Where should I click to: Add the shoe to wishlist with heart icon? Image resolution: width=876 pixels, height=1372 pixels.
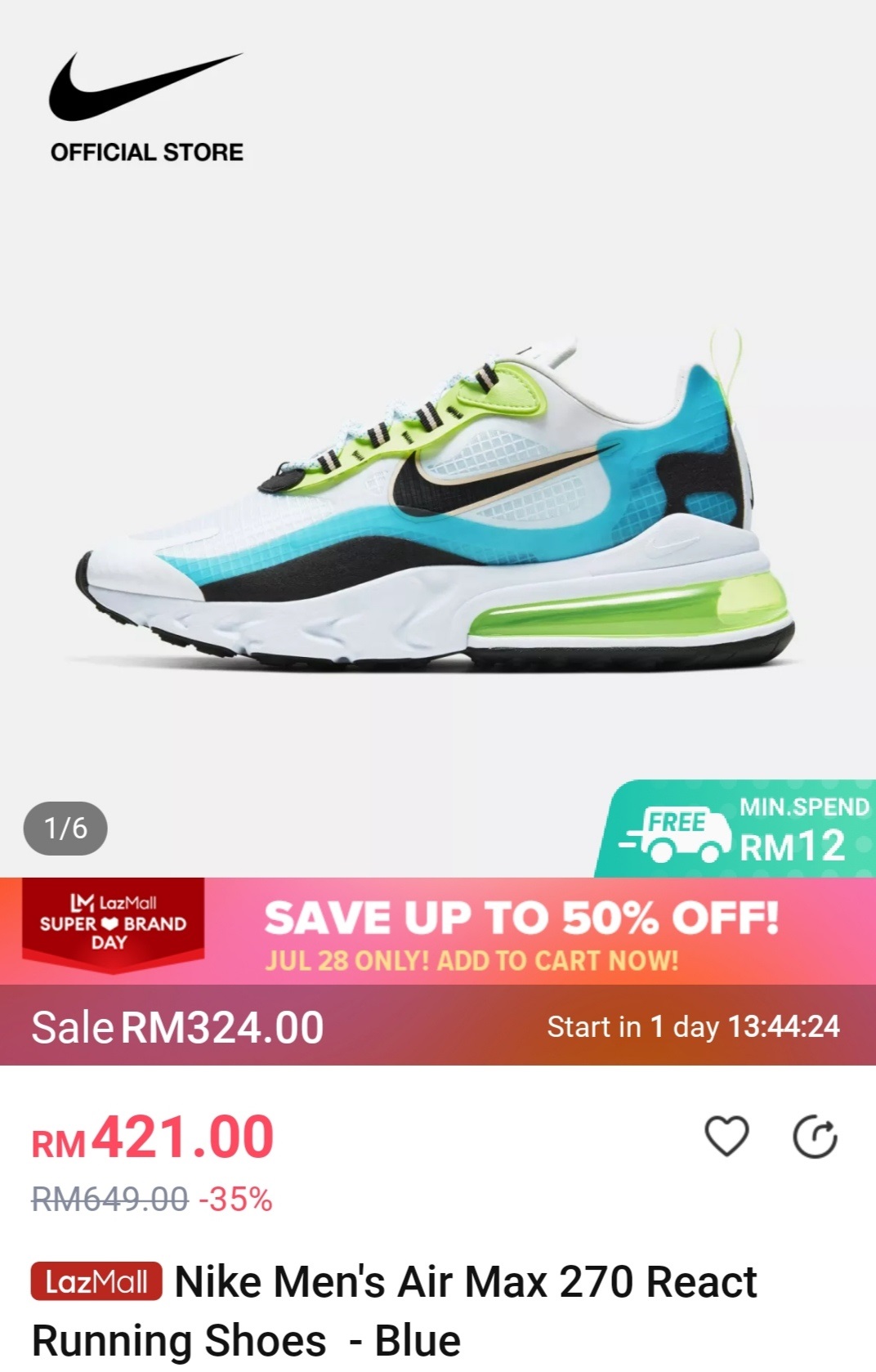tap(726, 1136)
